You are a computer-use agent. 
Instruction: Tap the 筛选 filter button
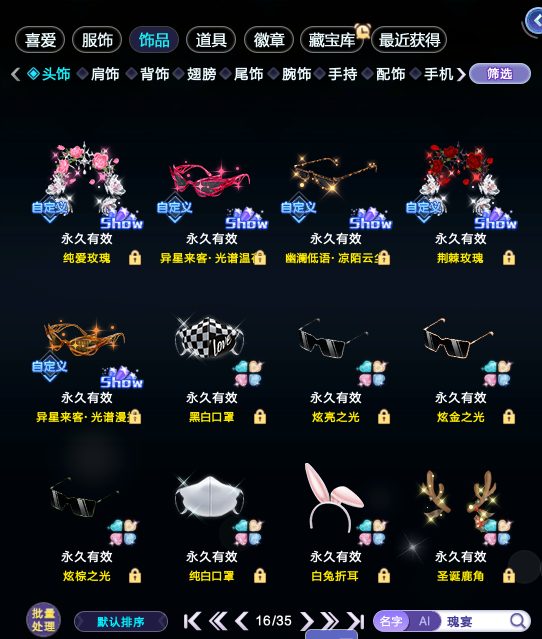pyautogui.click(x=500, y=74)
